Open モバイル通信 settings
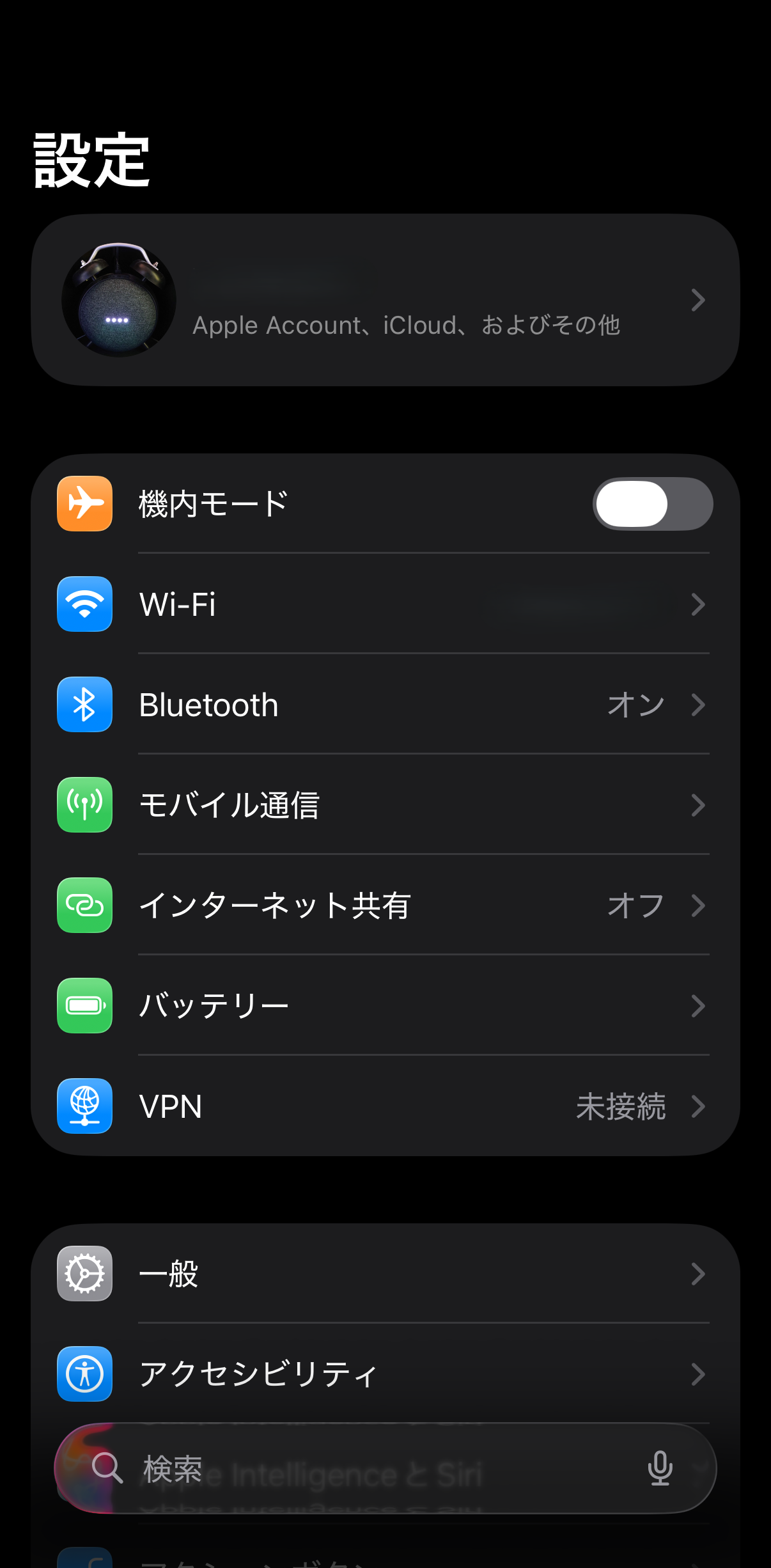The height and width of the screenshot is (1568, 771). (x=384, y=804)
